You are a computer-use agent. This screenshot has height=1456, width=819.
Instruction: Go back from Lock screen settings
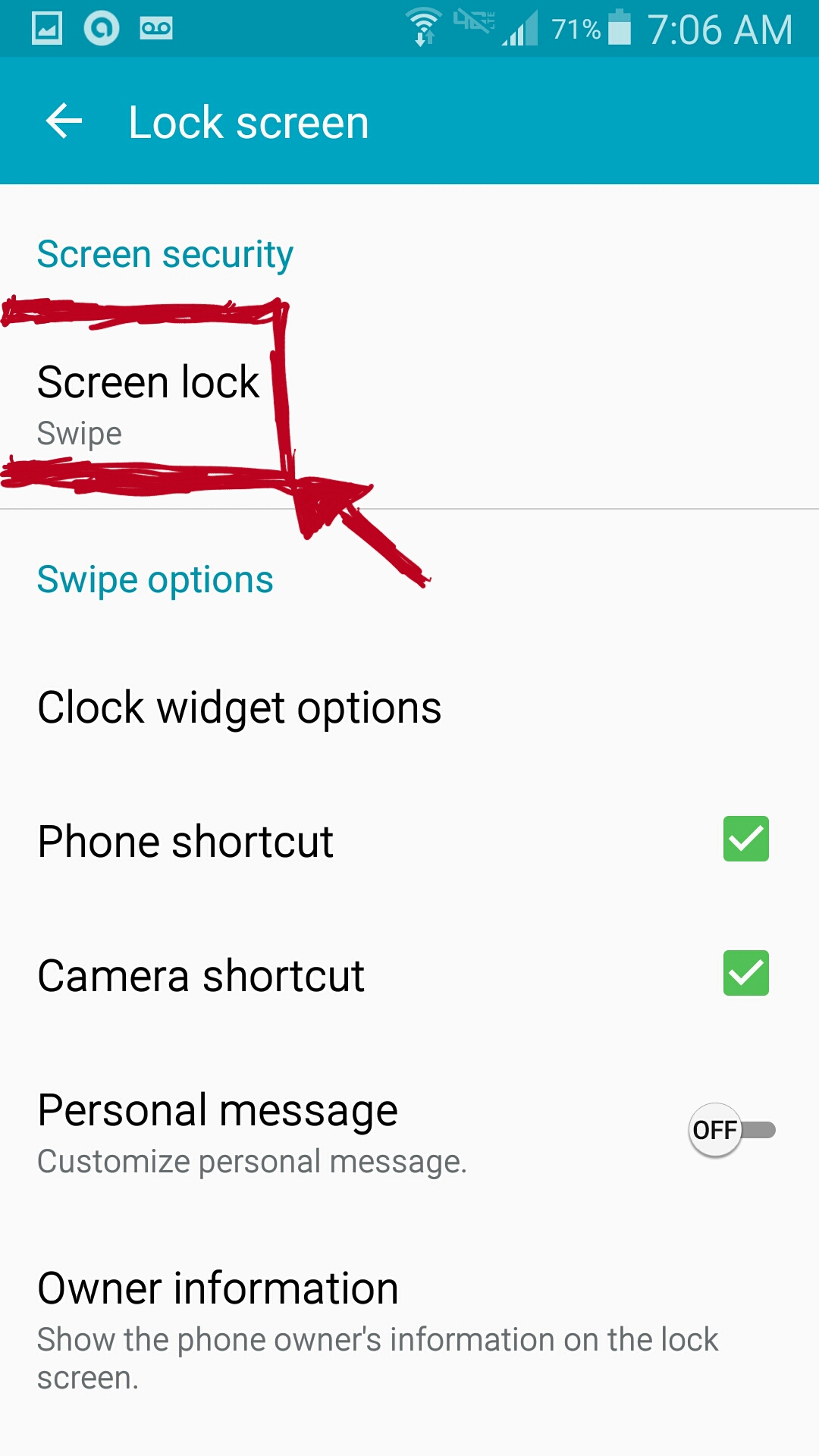64,121
